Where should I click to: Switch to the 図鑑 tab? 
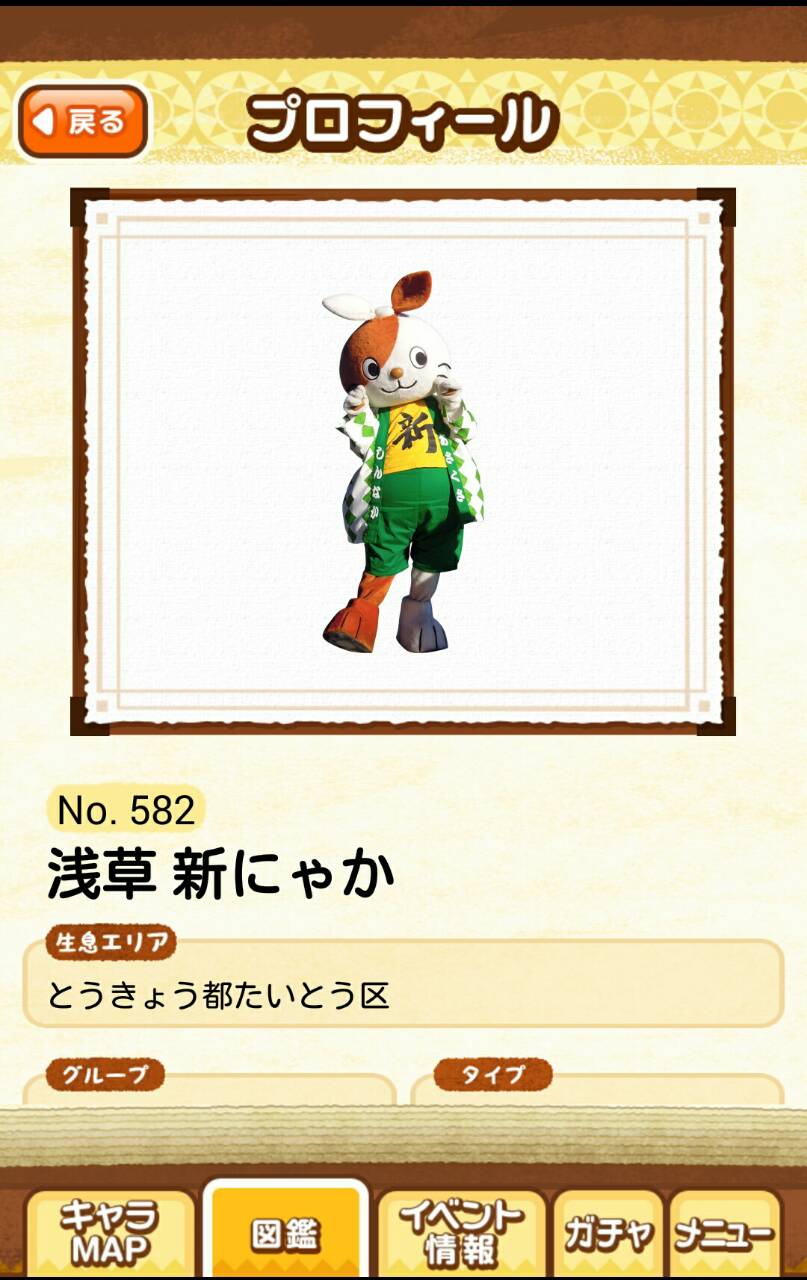click(285, 1234)
